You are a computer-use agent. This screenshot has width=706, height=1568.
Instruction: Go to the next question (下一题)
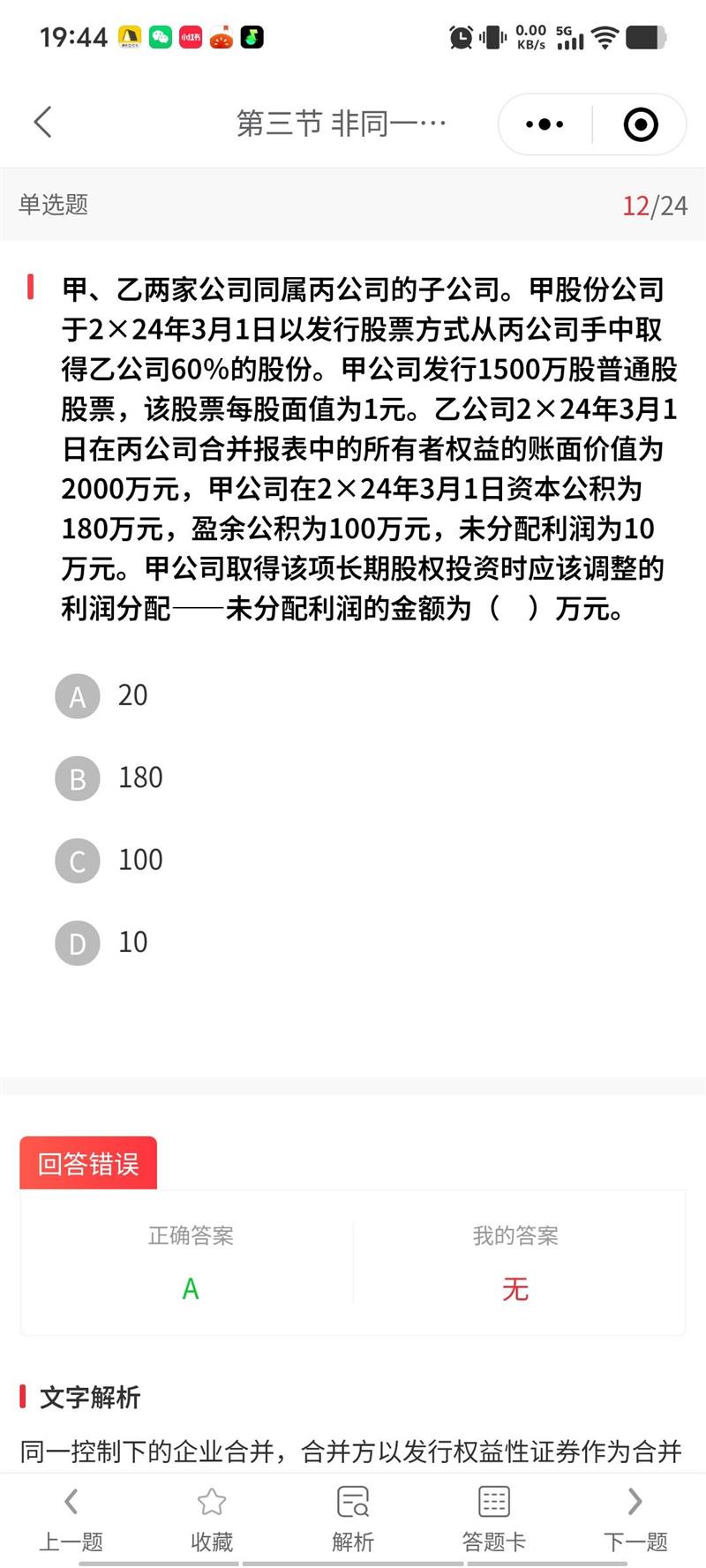click(x=635, y=1519)
